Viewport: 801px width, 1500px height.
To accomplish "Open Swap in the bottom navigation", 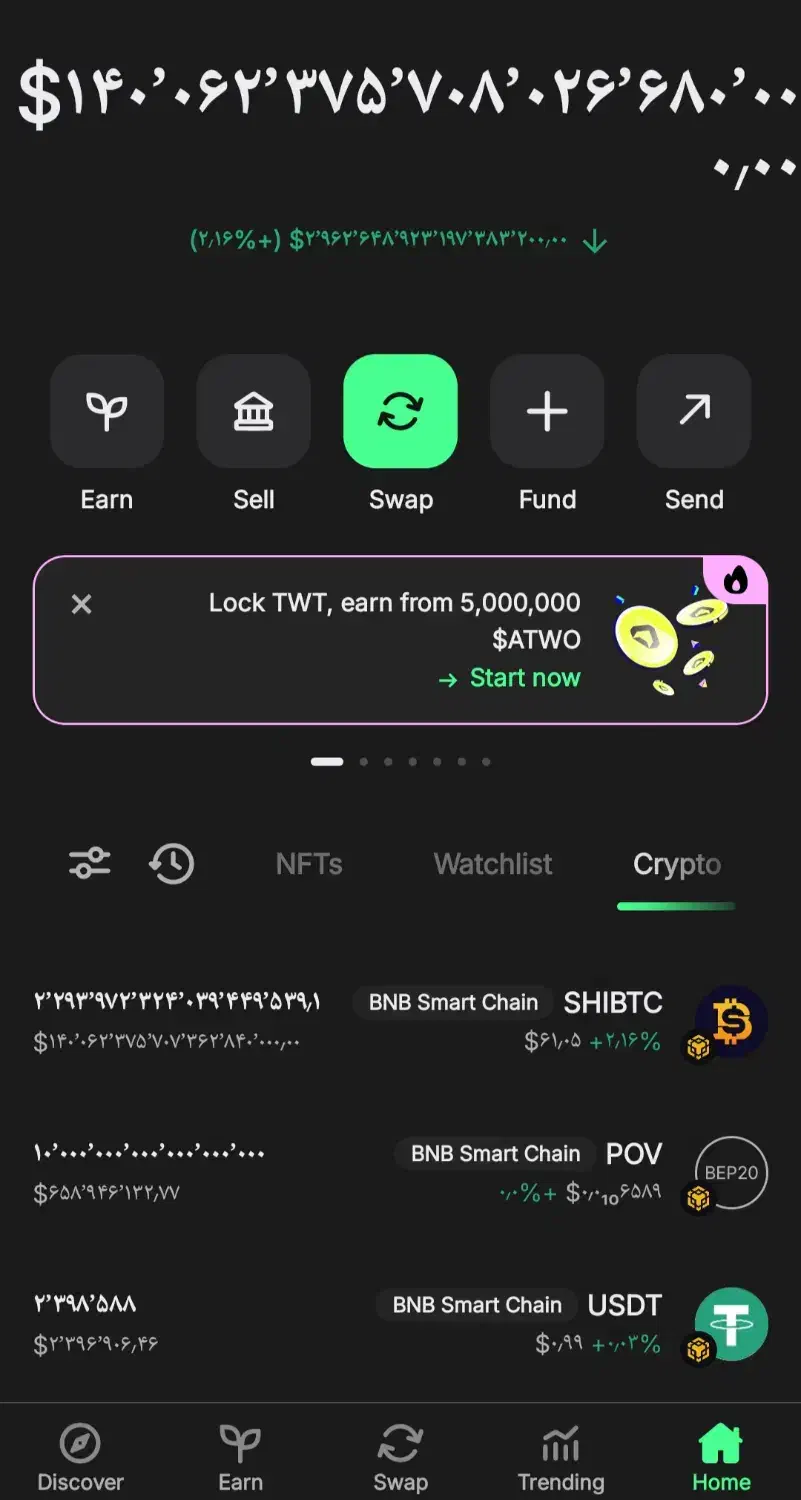I will pyautogui.click(x=400, y=1458).
